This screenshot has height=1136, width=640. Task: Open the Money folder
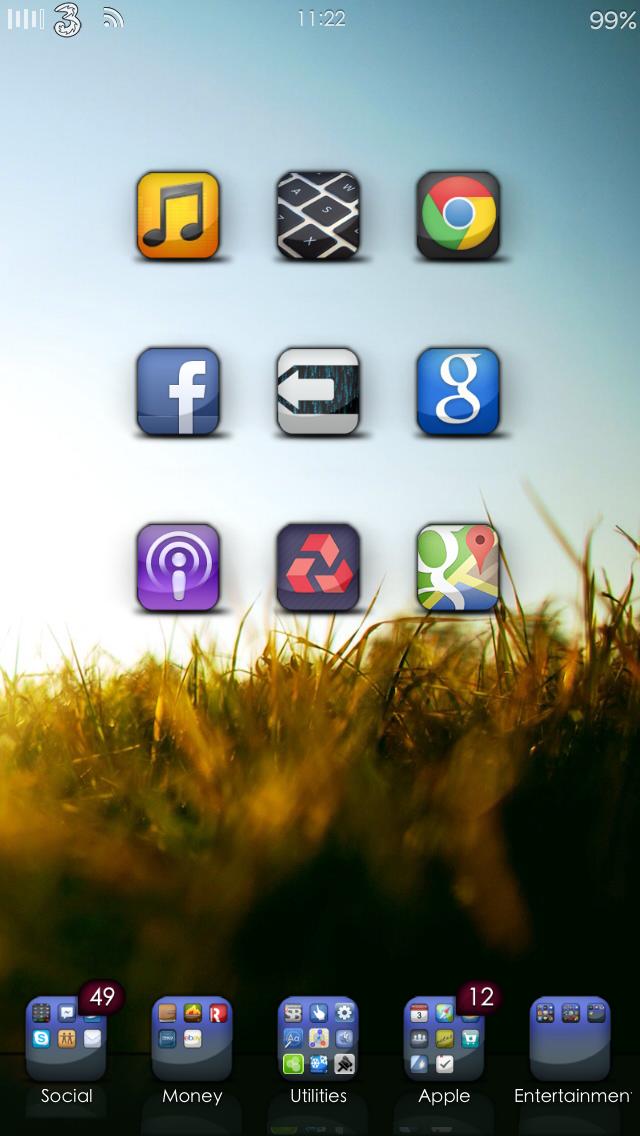pyautogui.click(x=192, y=1038)
